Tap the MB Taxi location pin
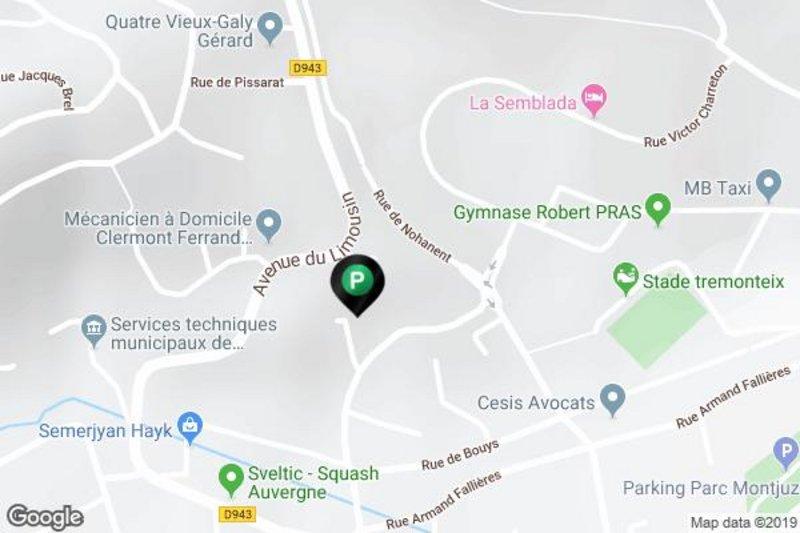 tap(768, 184)
